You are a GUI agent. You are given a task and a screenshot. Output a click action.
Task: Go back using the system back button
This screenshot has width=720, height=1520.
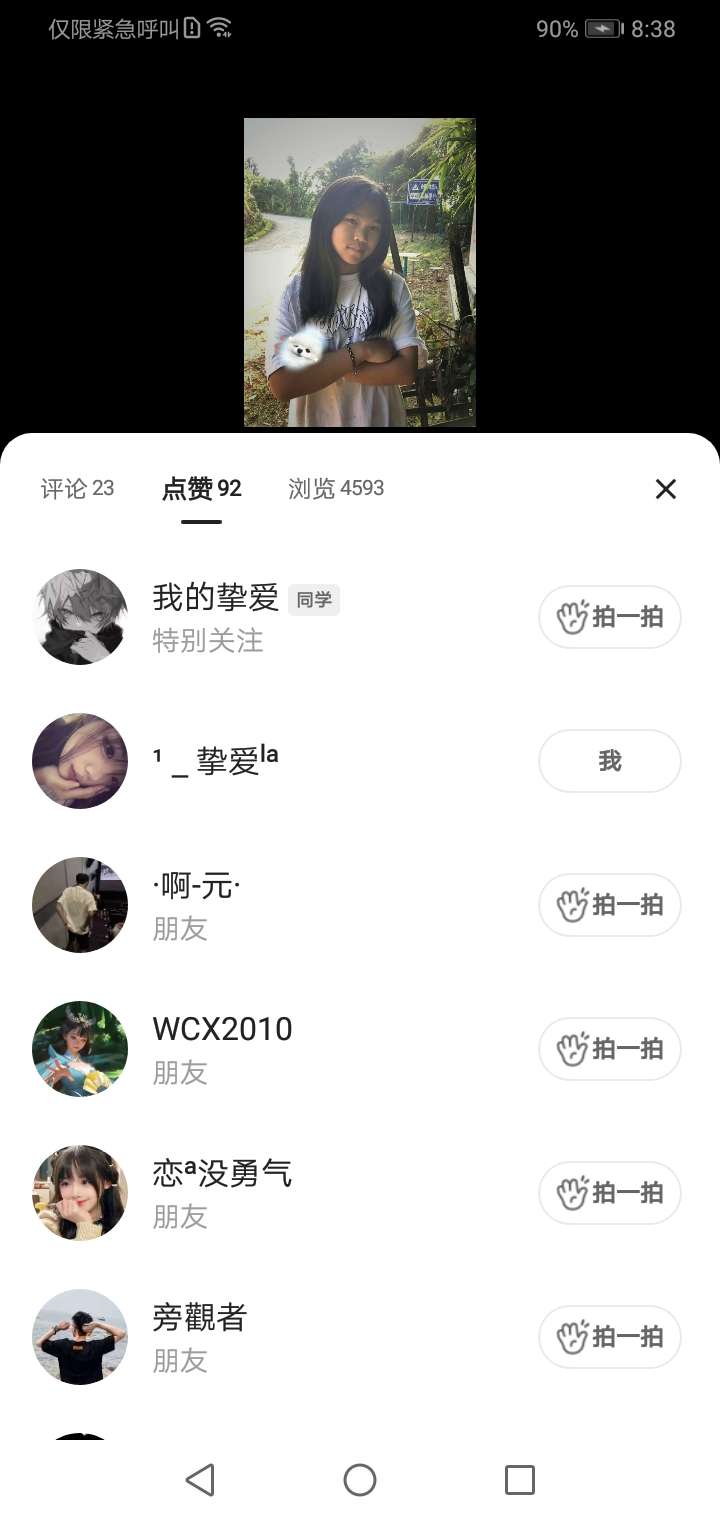[200, 1480]
